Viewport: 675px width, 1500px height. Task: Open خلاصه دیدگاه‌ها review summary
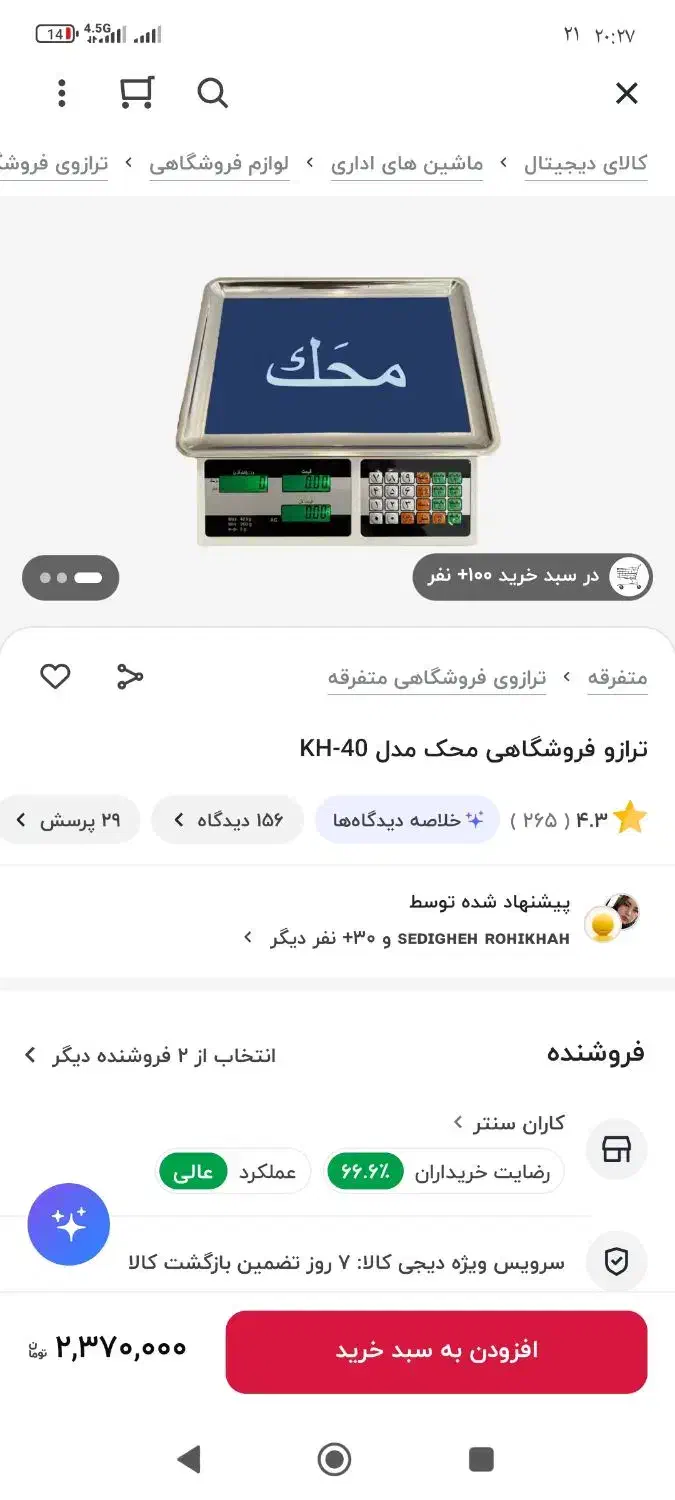point(408,820)
